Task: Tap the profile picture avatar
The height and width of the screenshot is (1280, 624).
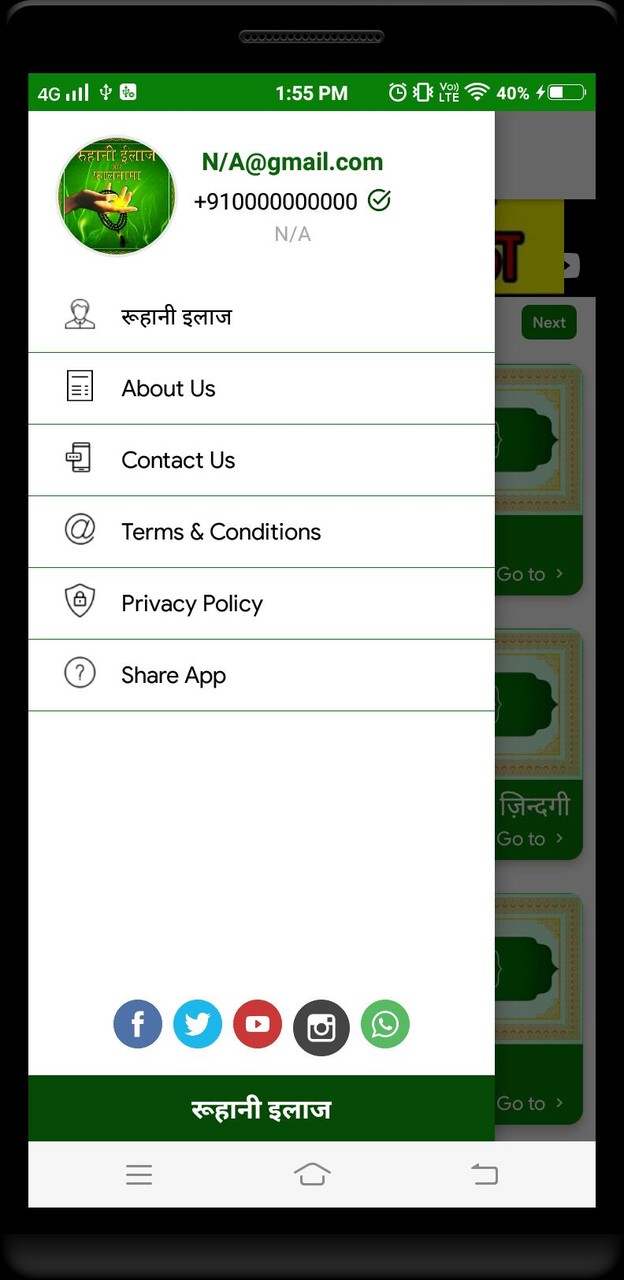Action: click(116, 196)
